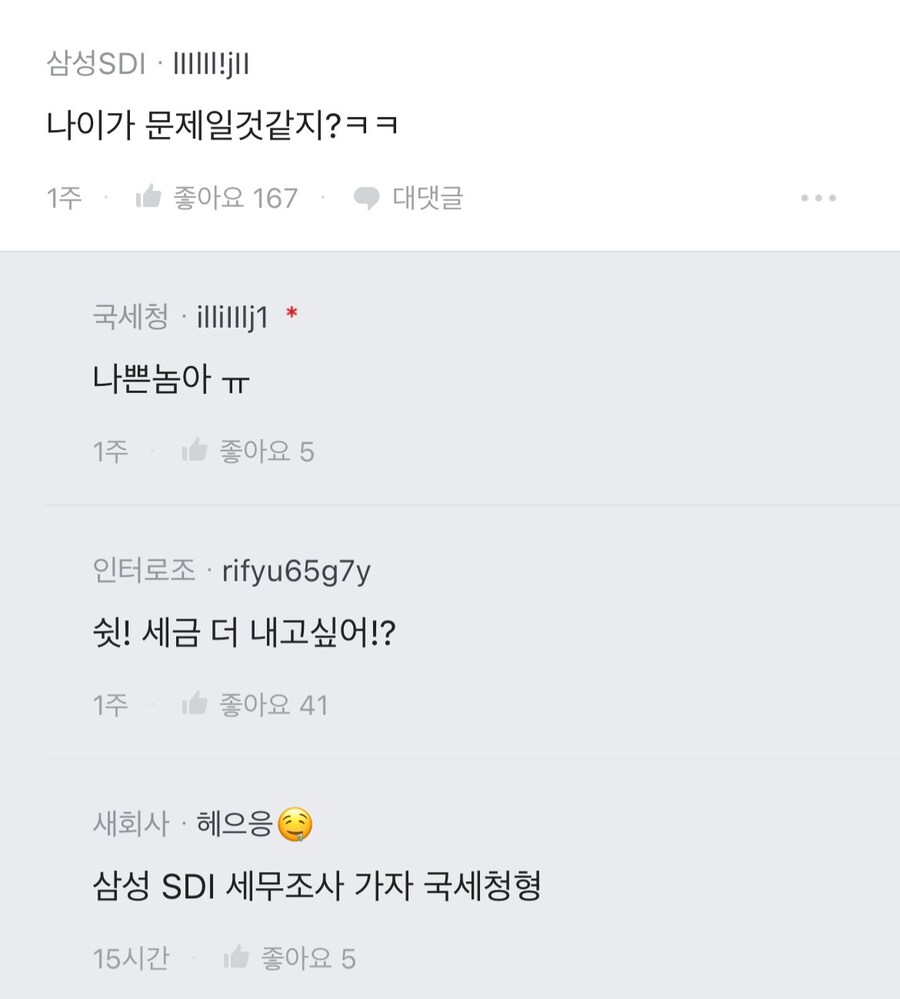The image size is (900, 999).
Task: Tap 대댓글 to reply to 삼성SDI comment
Action: click(x=408, y=198)
